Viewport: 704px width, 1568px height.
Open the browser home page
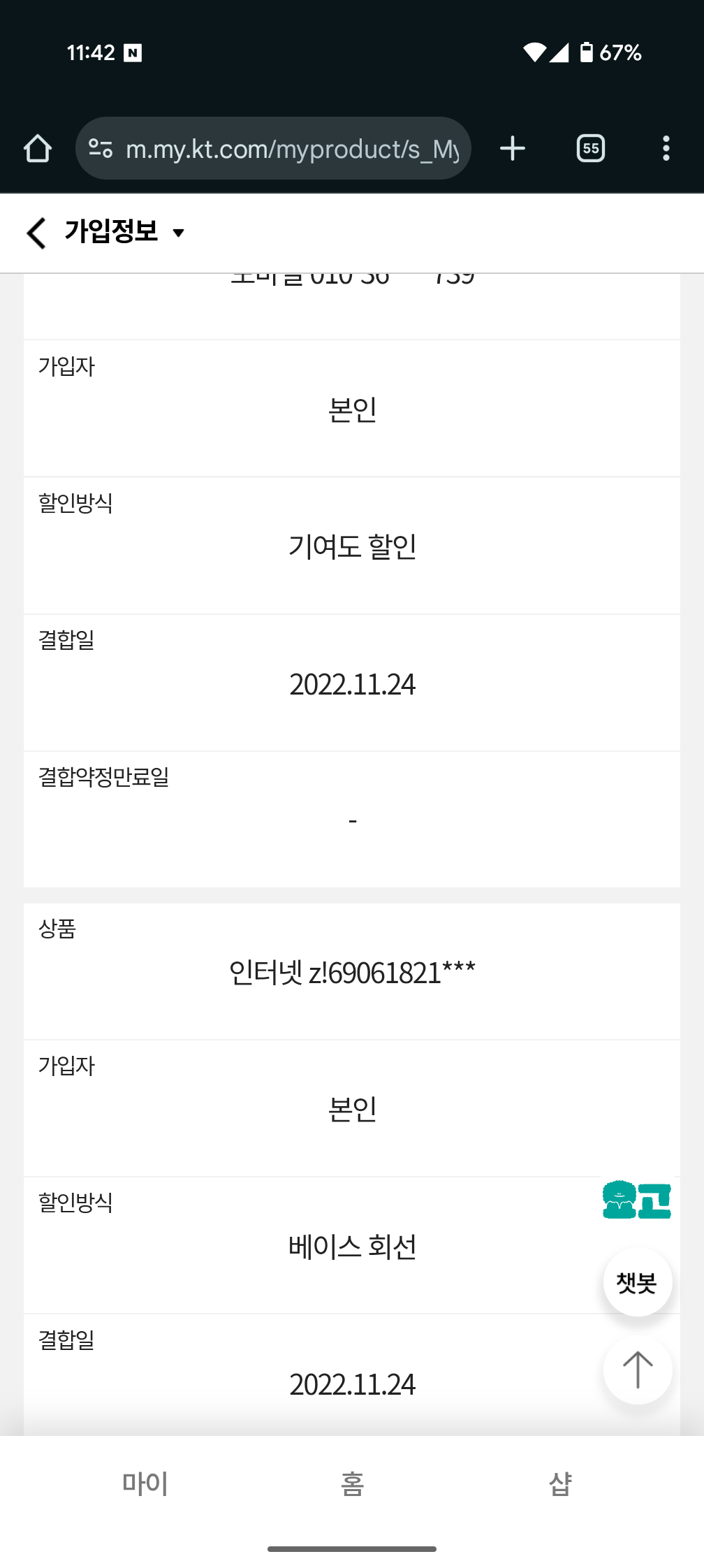[x=38, y=148]
